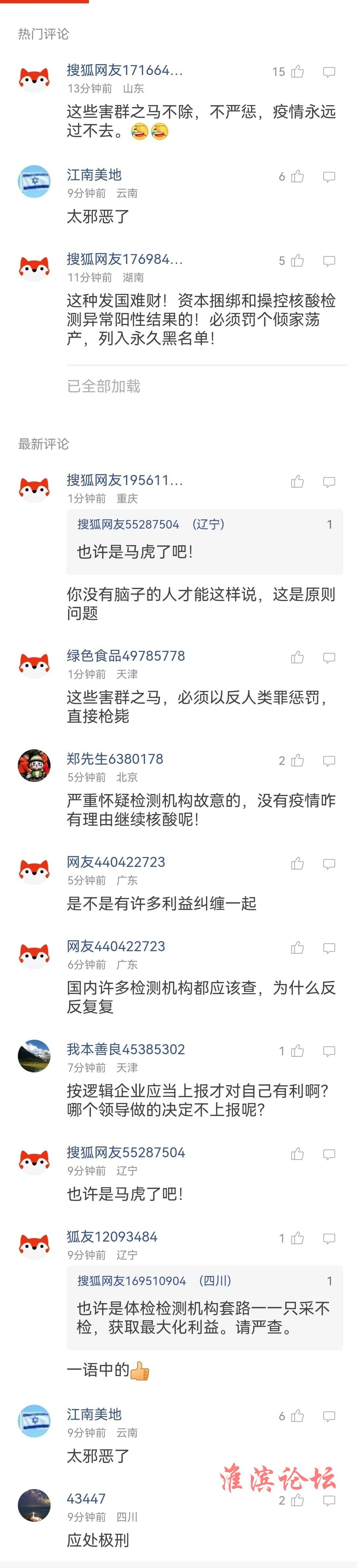Like 搜狐网友55287504's own comment 也许是马虎了吧
This screenshot has height=1568, width=357.
297,1154
